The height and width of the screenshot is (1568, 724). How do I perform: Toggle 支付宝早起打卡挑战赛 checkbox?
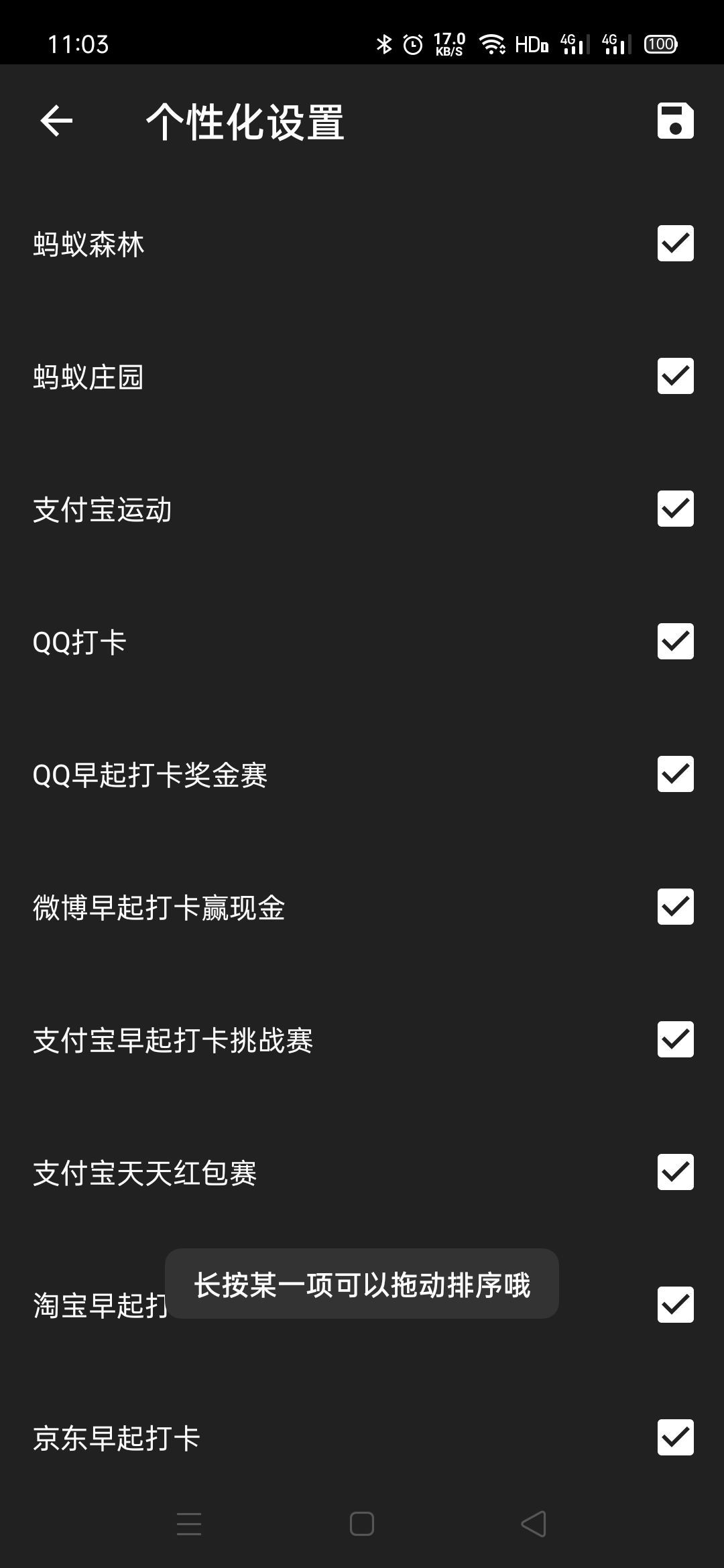[675, 1039]
